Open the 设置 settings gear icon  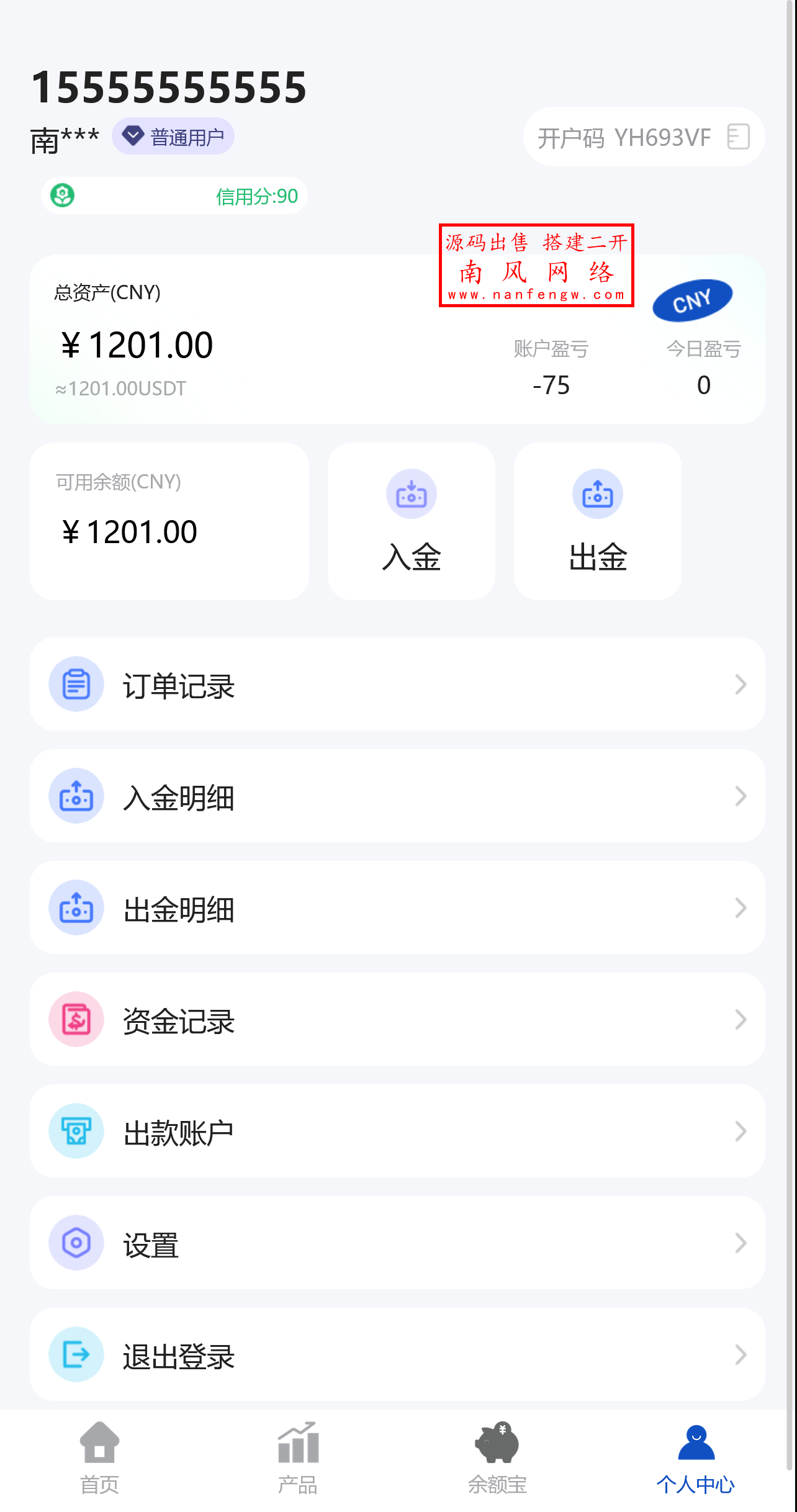pos(75,1243)
